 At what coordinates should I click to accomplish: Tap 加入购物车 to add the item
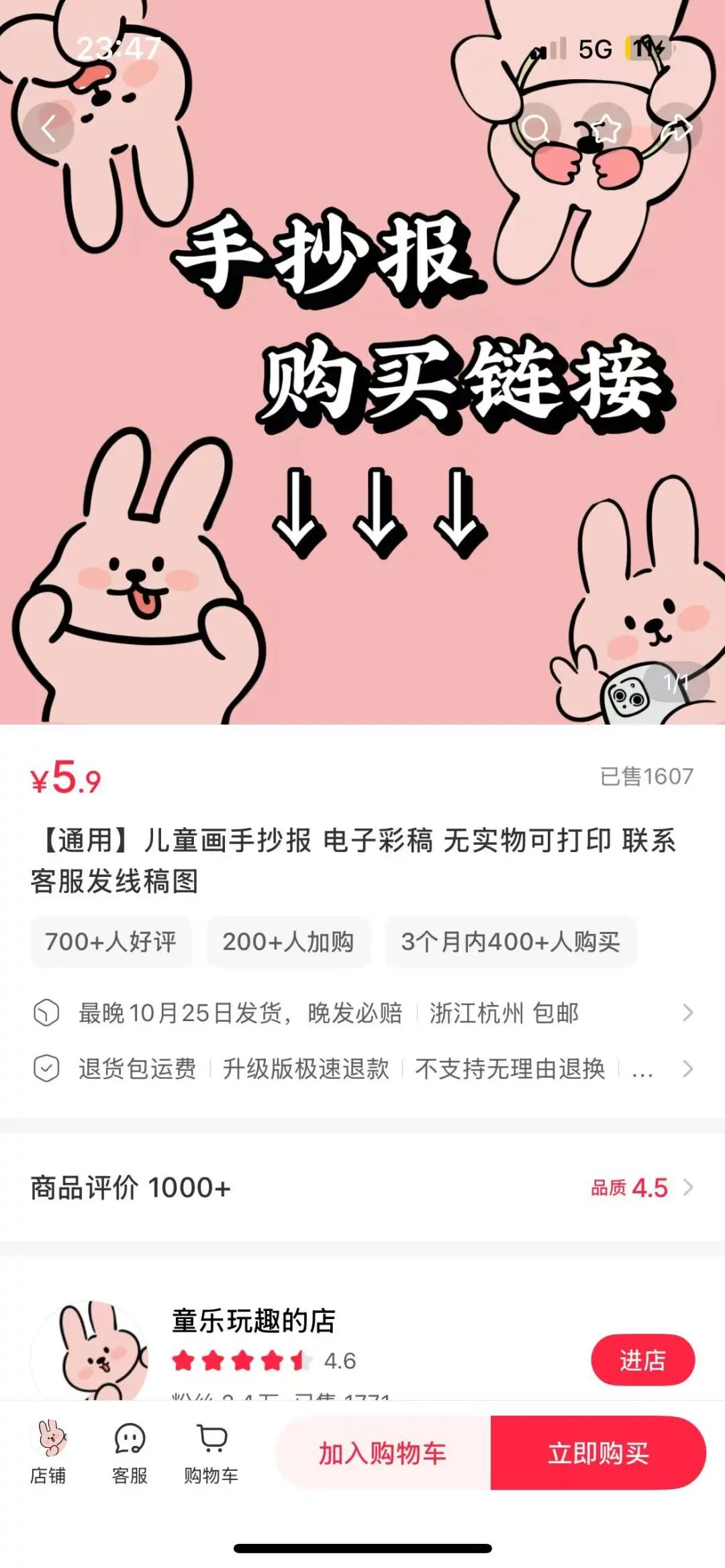[x=383, y=1453]
